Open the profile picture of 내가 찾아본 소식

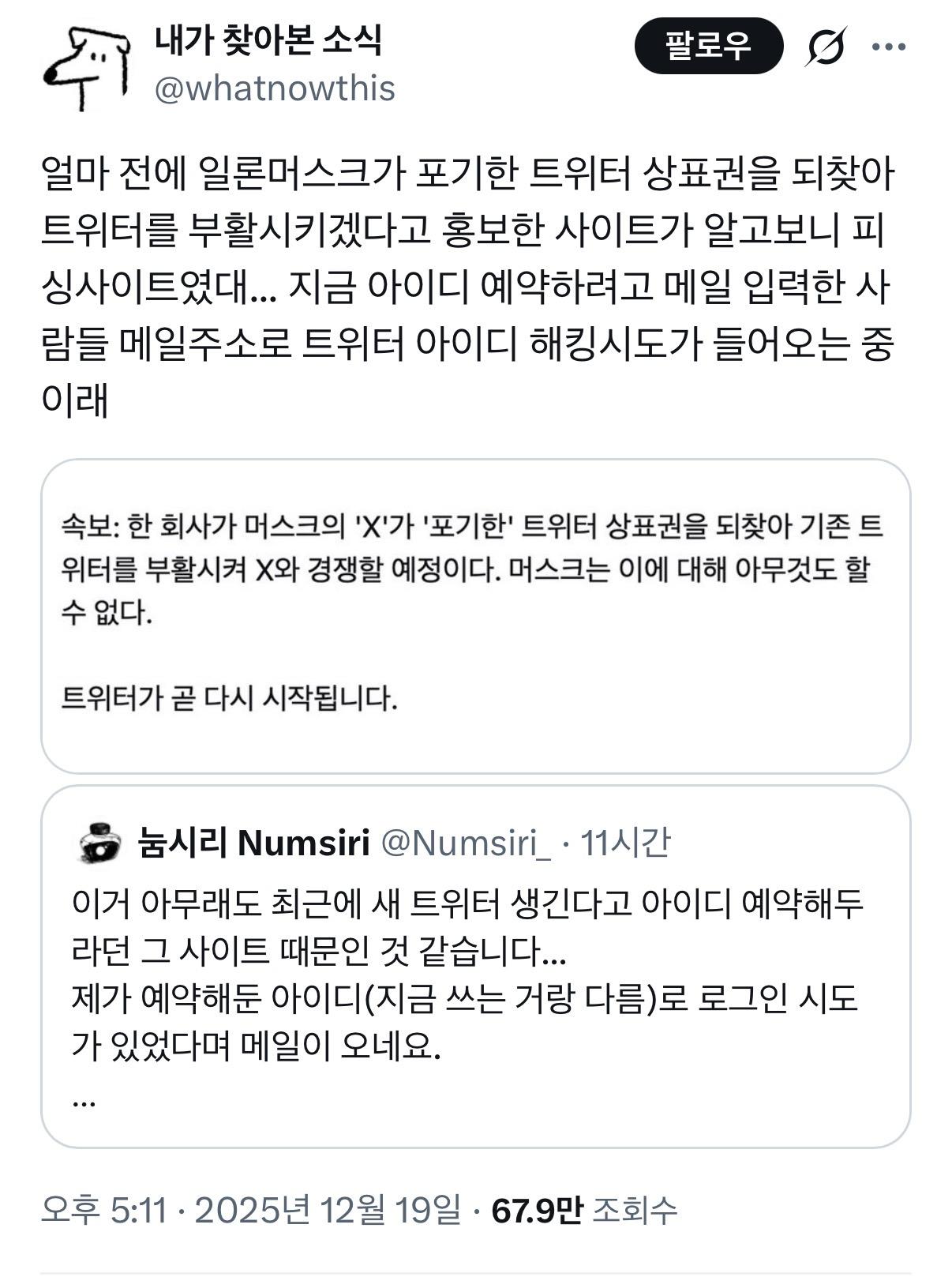85,67
